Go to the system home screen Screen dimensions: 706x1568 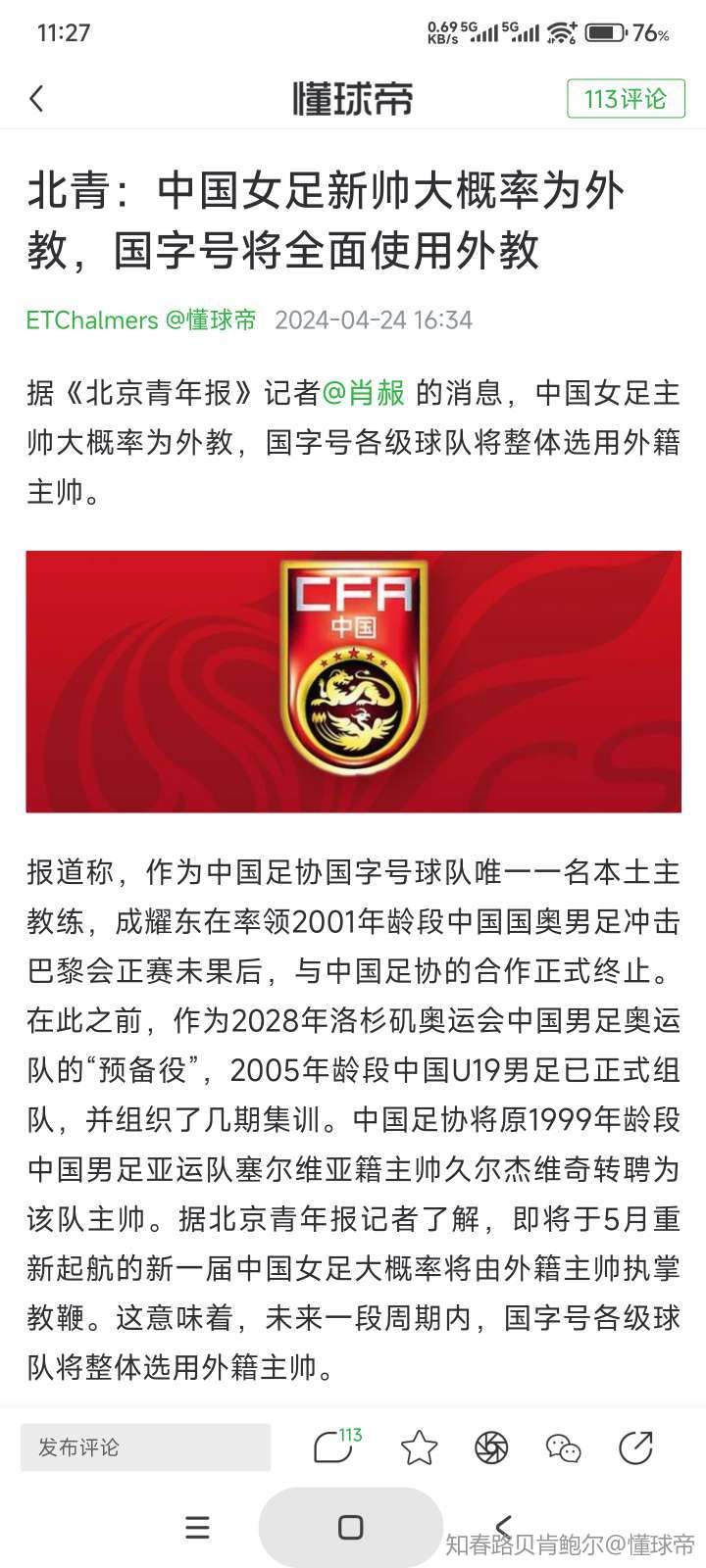[350, 1527]
